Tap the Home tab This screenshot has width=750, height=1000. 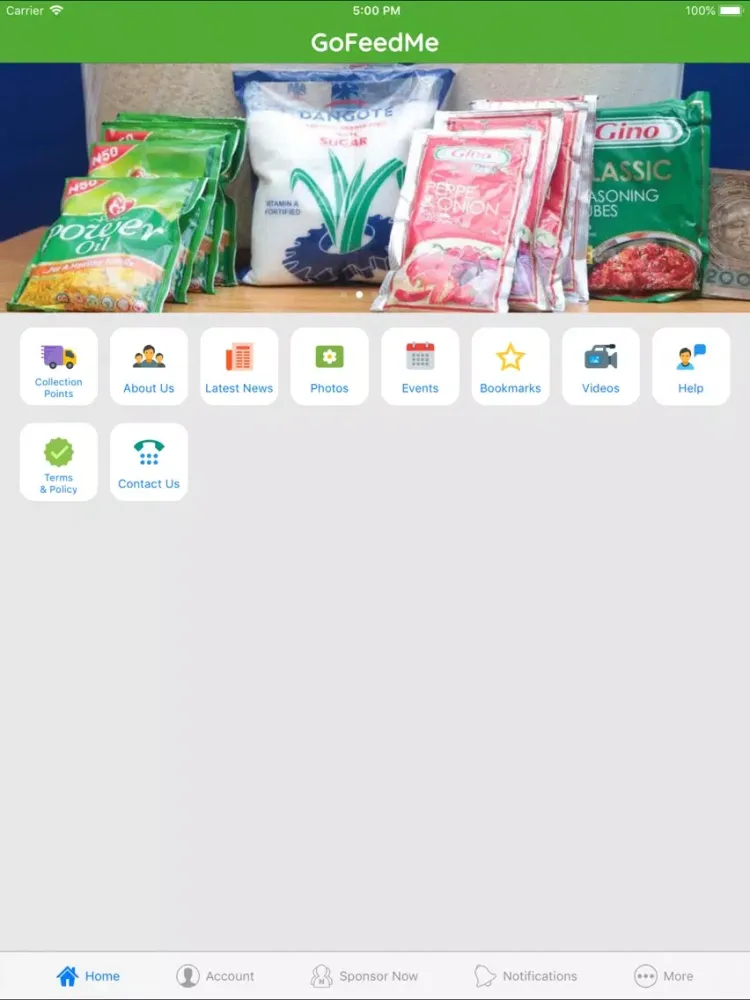(88, 976)
